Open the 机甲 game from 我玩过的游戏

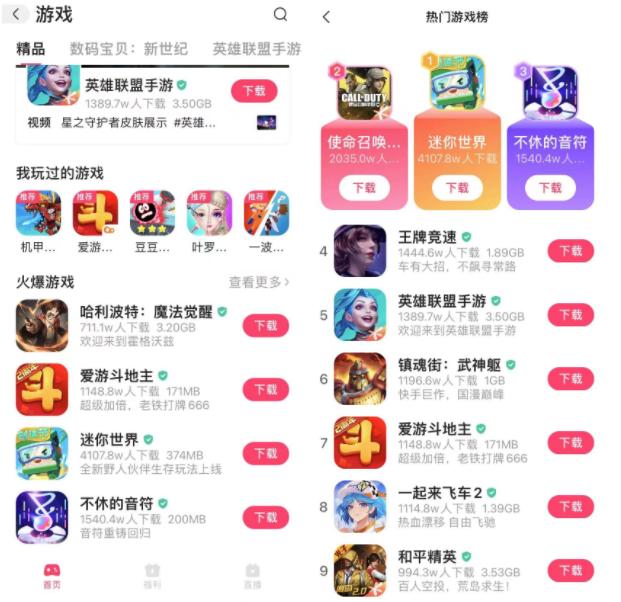click(38, 222)
